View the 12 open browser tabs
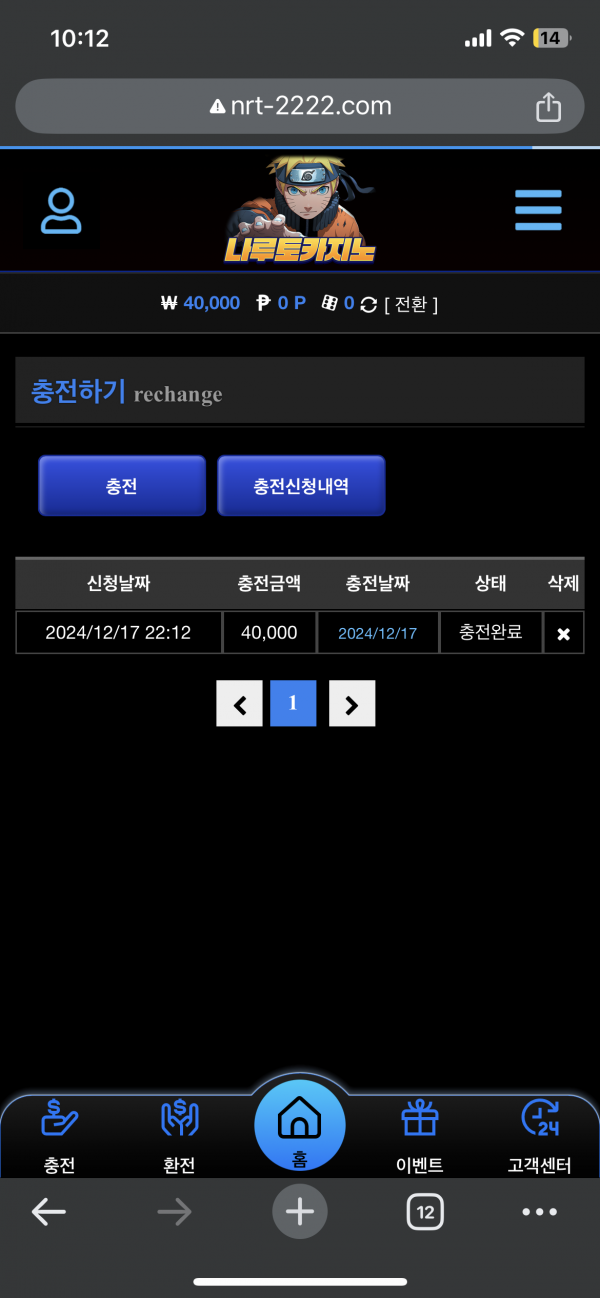 point(425,1213)
